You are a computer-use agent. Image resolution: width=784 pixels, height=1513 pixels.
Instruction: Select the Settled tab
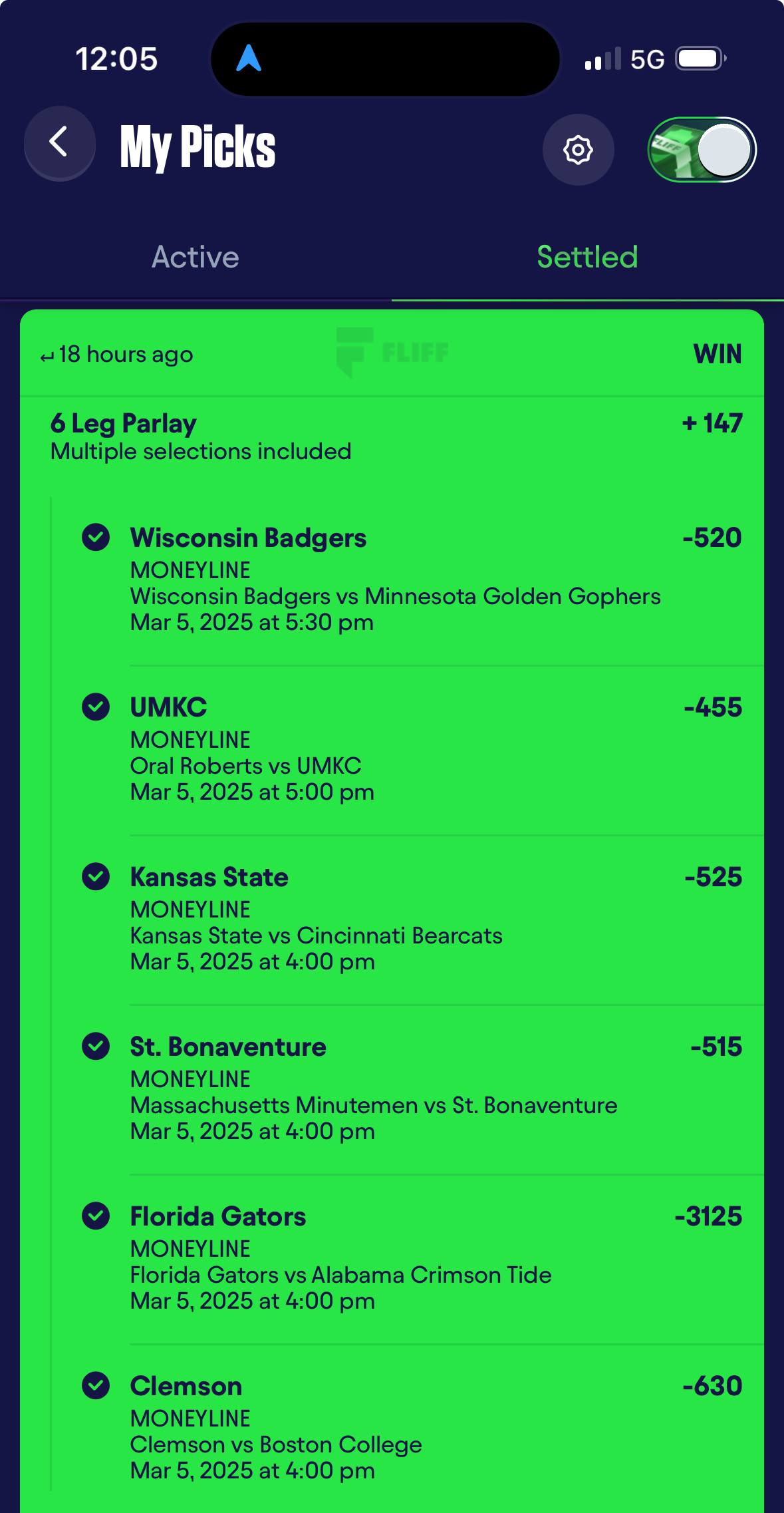(x=587, y=257)
